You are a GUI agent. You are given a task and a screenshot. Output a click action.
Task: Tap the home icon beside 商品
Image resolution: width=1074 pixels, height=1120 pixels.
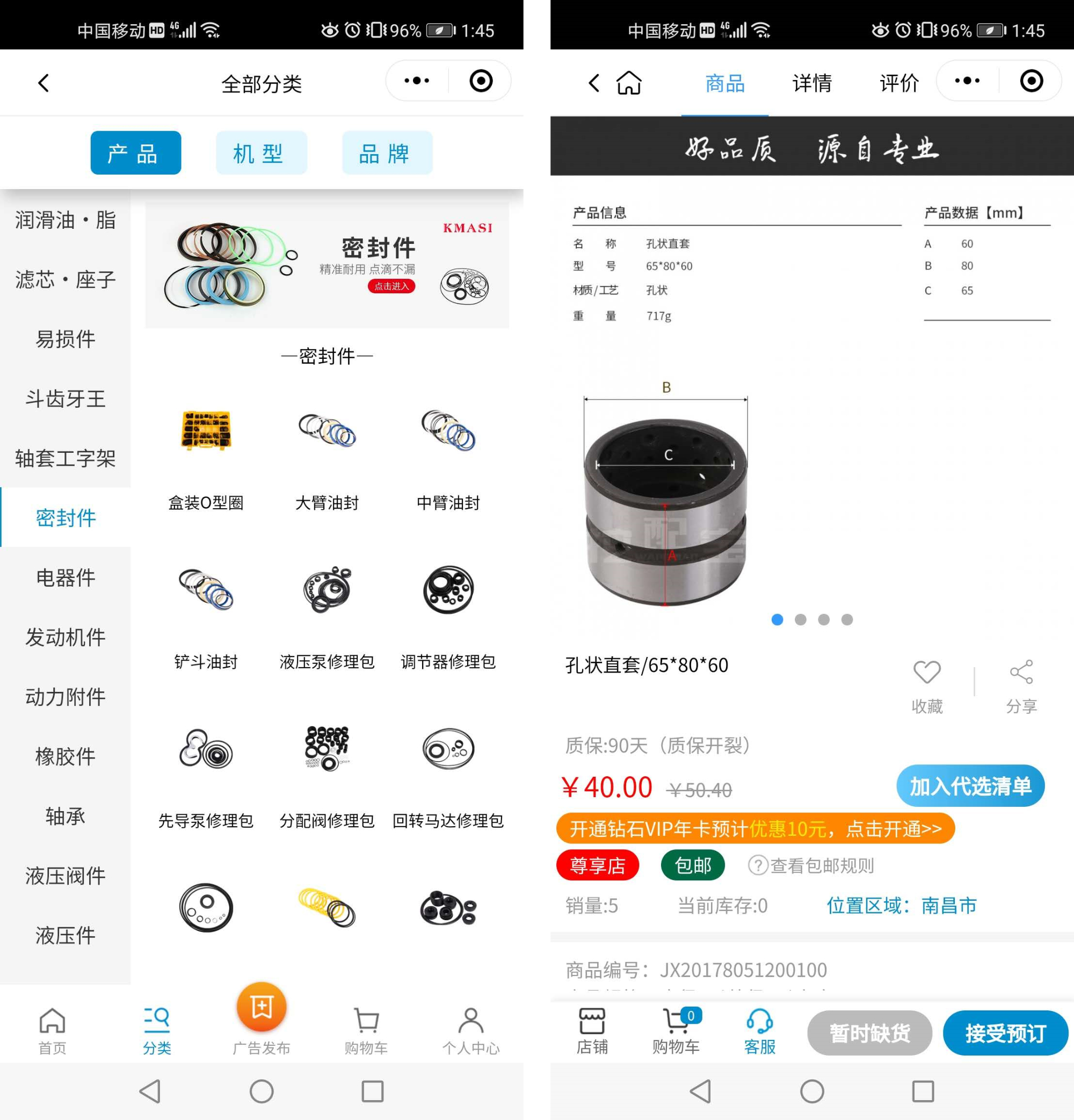point(629,83)
